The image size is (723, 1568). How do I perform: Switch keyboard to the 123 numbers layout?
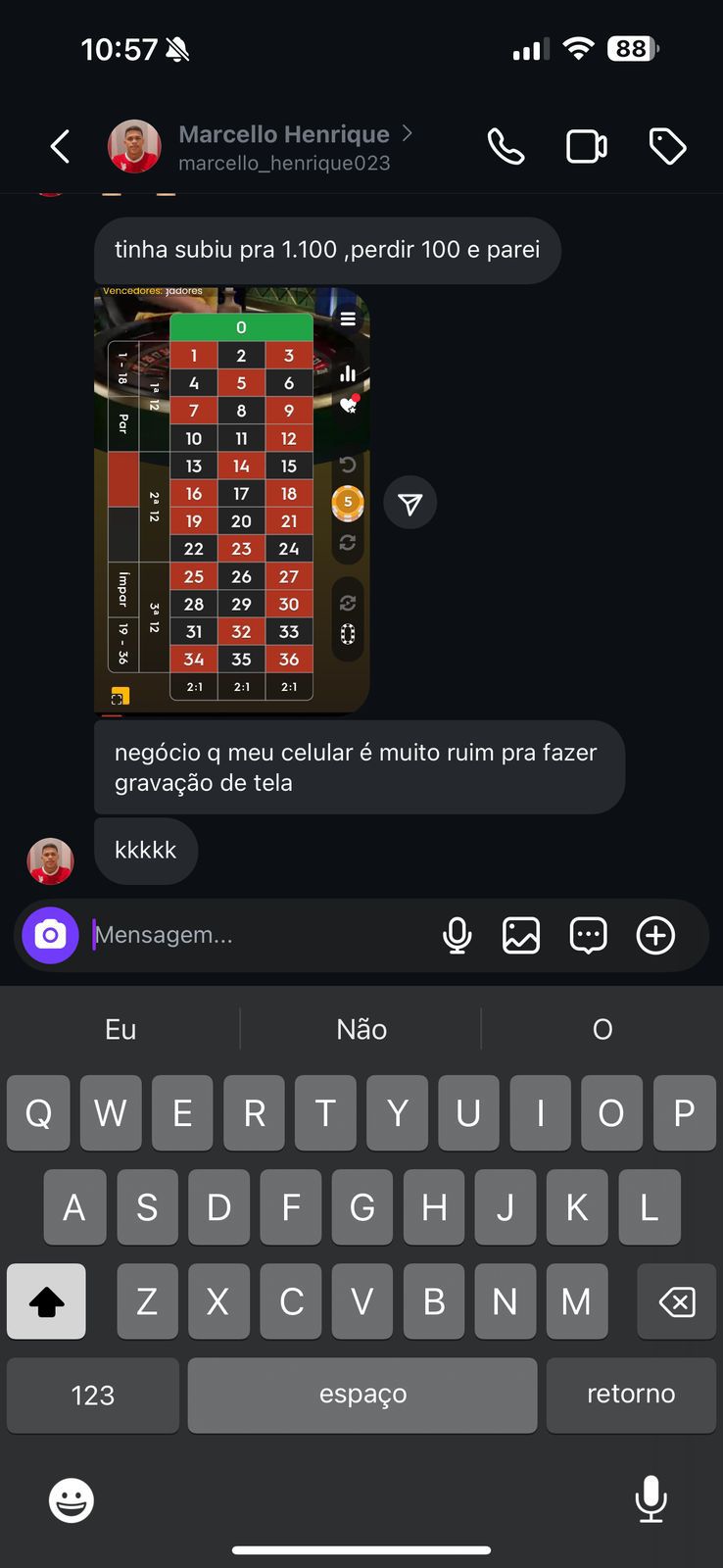[93, 1395]
